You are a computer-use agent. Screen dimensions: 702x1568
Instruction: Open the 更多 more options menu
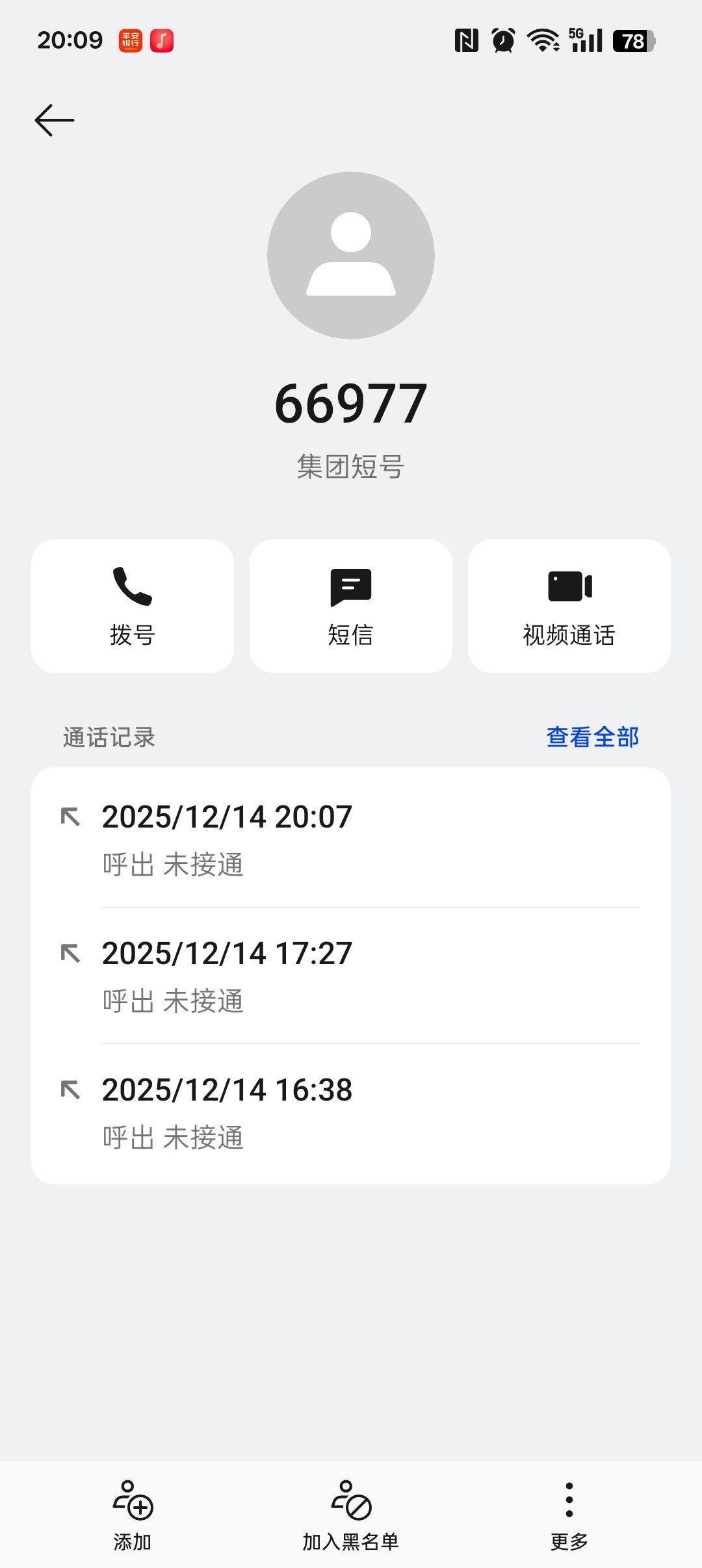pos(569,1515)
